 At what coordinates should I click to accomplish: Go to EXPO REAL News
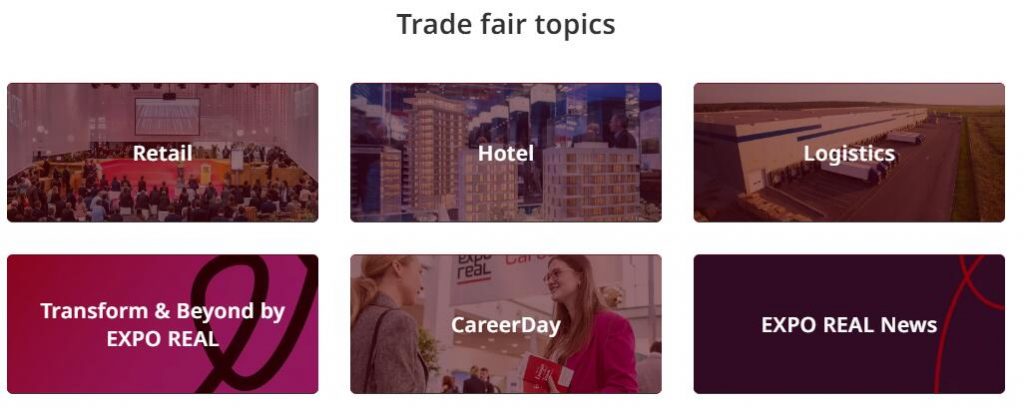tap(849, 324)
